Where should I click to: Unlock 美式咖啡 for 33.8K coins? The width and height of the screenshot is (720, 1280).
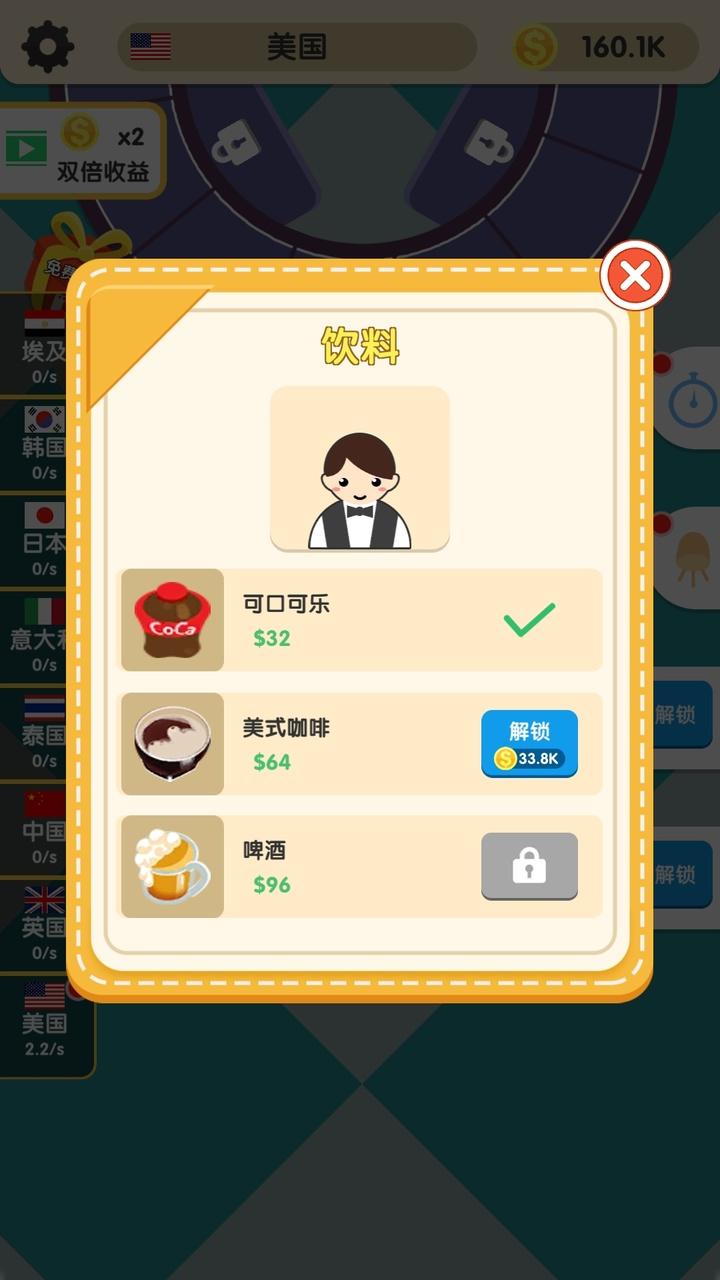pyautogui.click(x=529, y=744)
